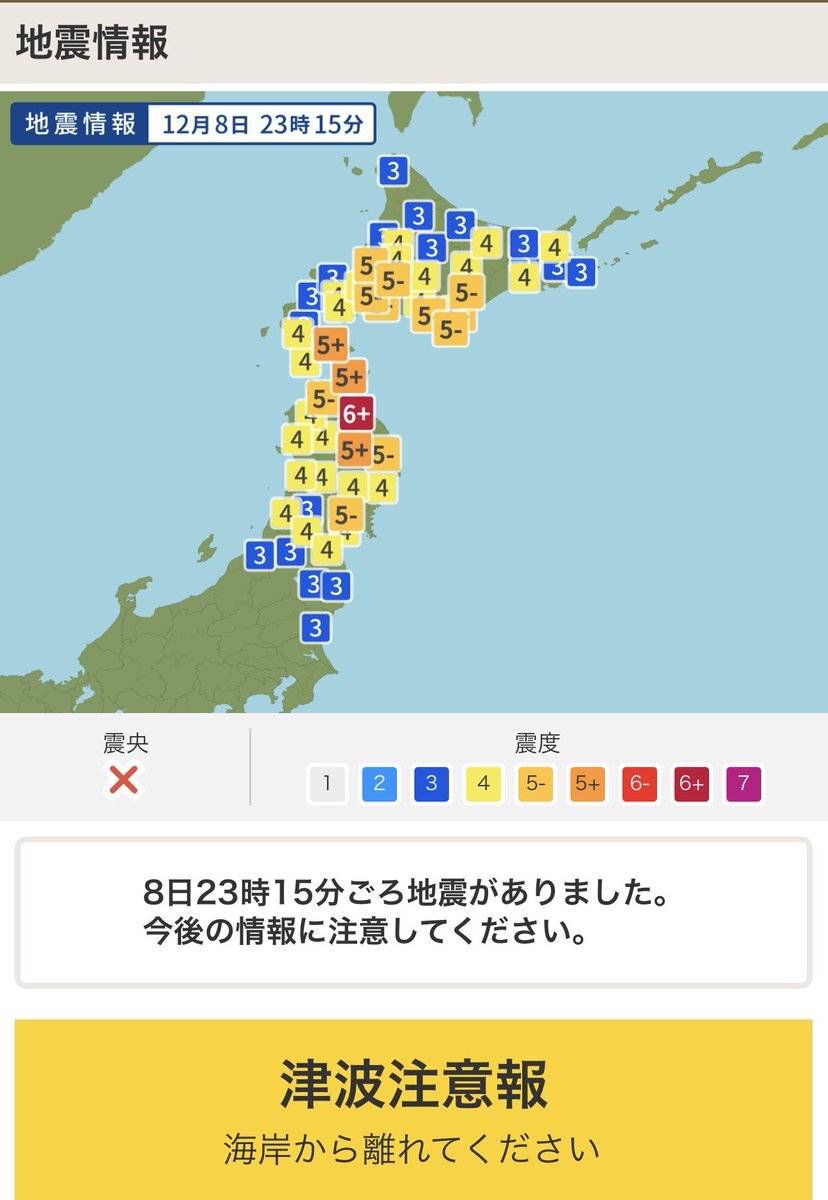Toggle the intensity 7 legend indicator

[742, 783]
